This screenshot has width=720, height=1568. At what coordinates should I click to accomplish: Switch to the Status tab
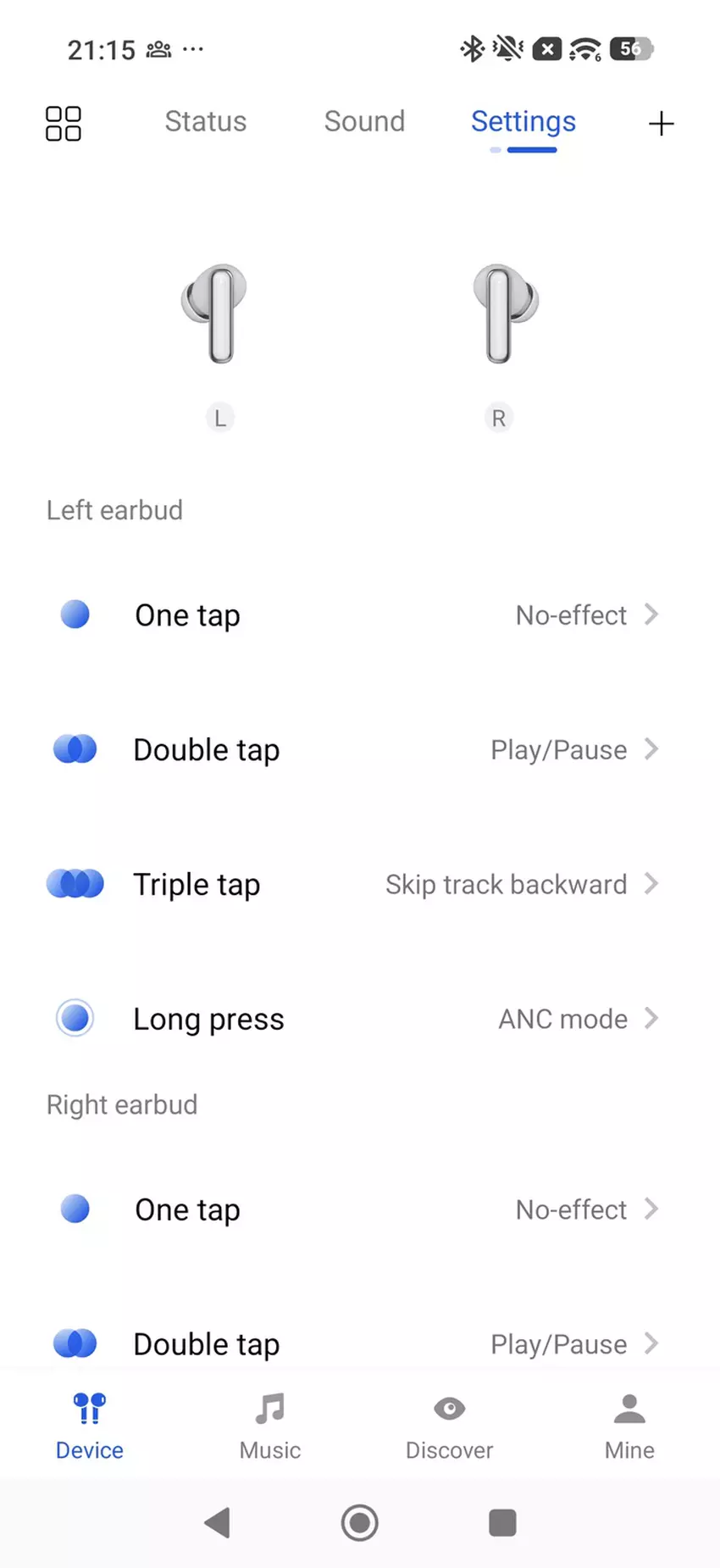point(206,122)
